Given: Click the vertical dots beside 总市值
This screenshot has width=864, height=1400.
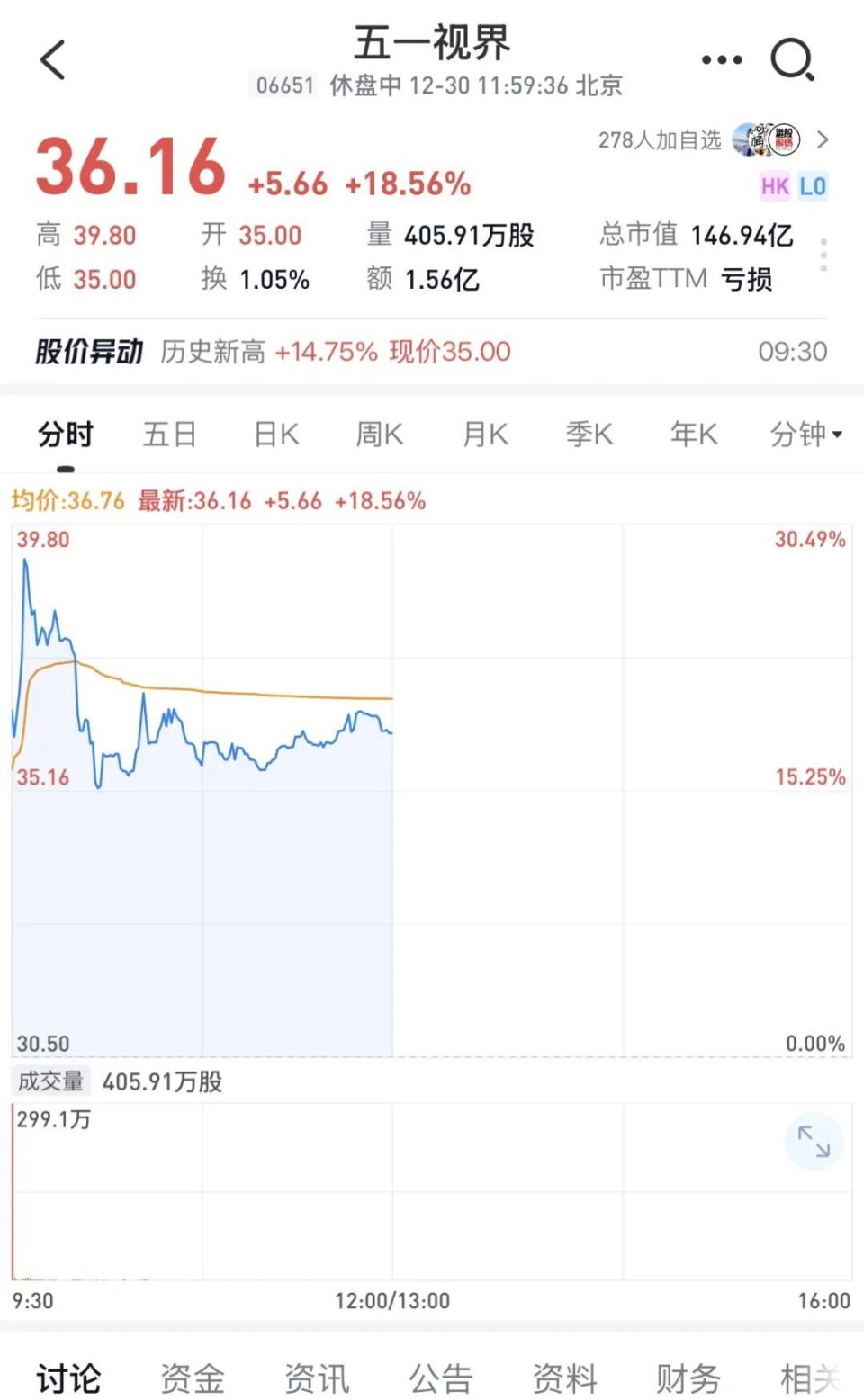Looking at the screenshot, I should (824, 256).
